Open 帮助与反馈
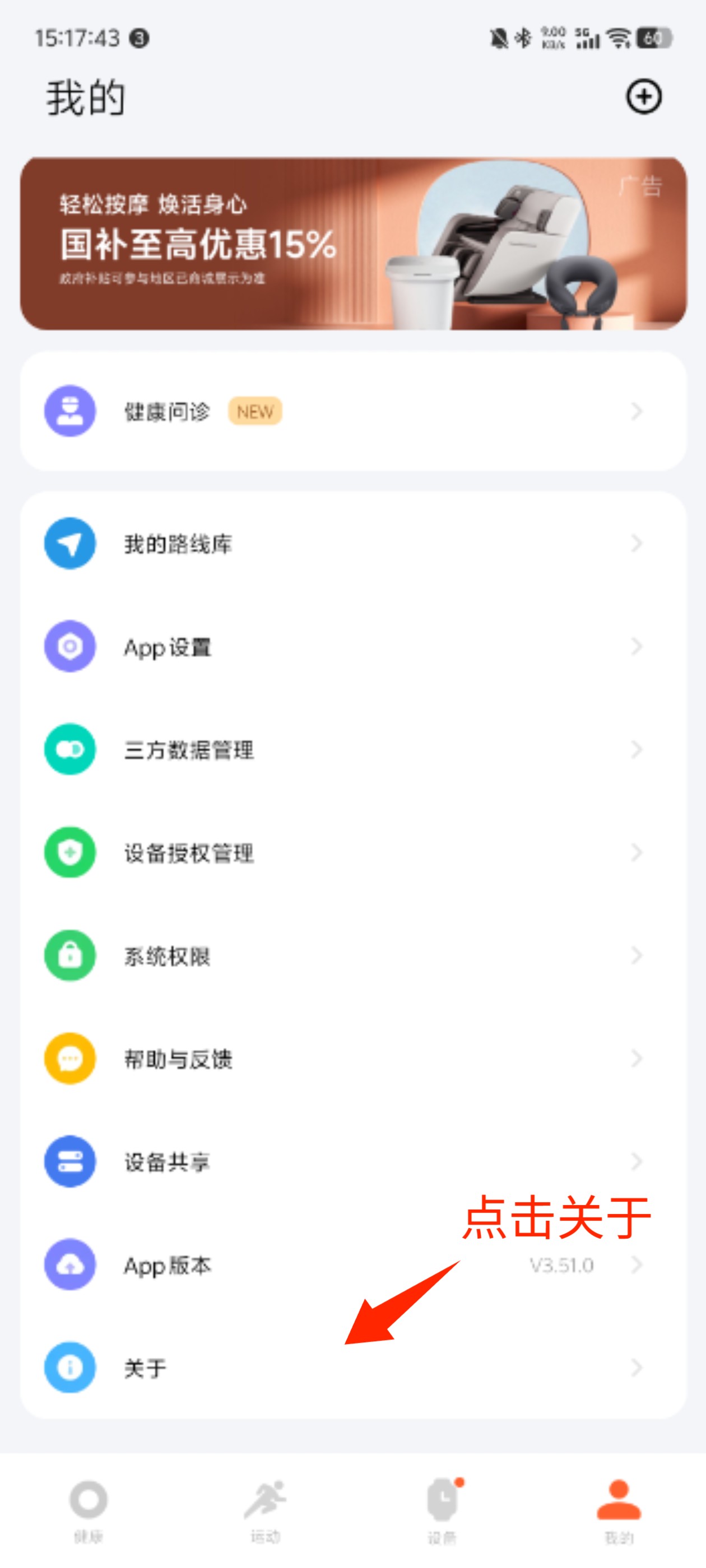This screenshot has height=1568, width=706. [354, 1058]
